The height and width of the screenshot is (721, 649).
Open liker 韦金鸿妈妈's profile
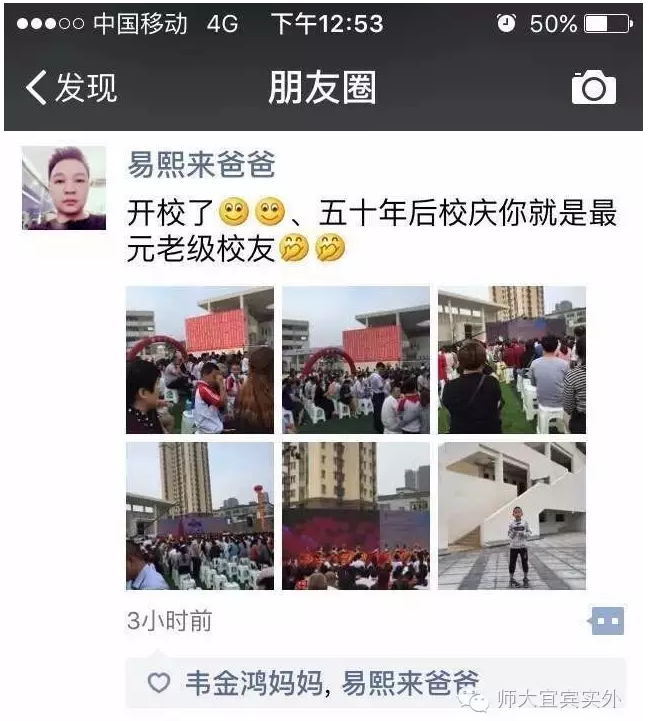[x=254, y=683]
